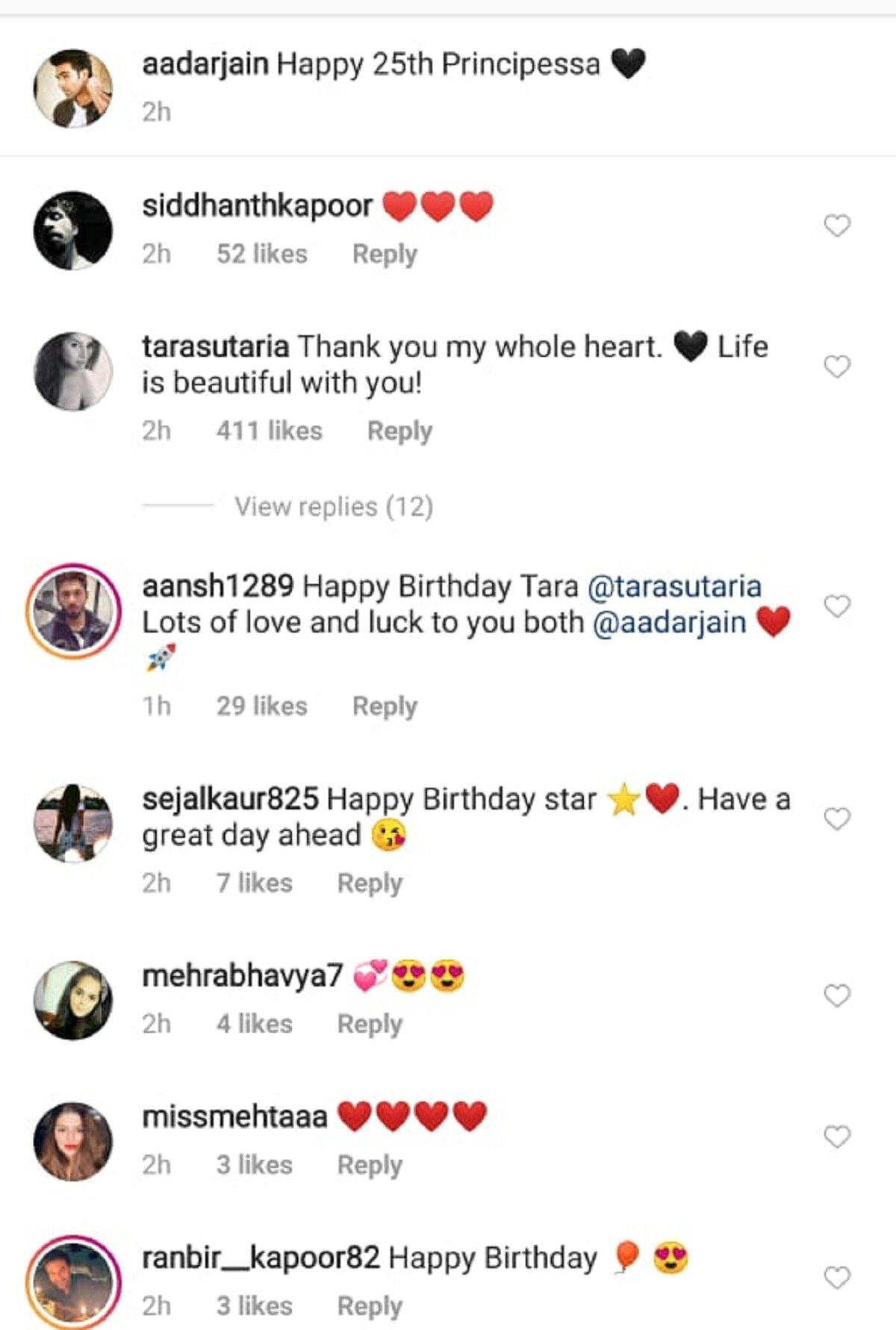Open the @aadarjain mention link
Screen dimensions: 896x1330
pos(669,622)
